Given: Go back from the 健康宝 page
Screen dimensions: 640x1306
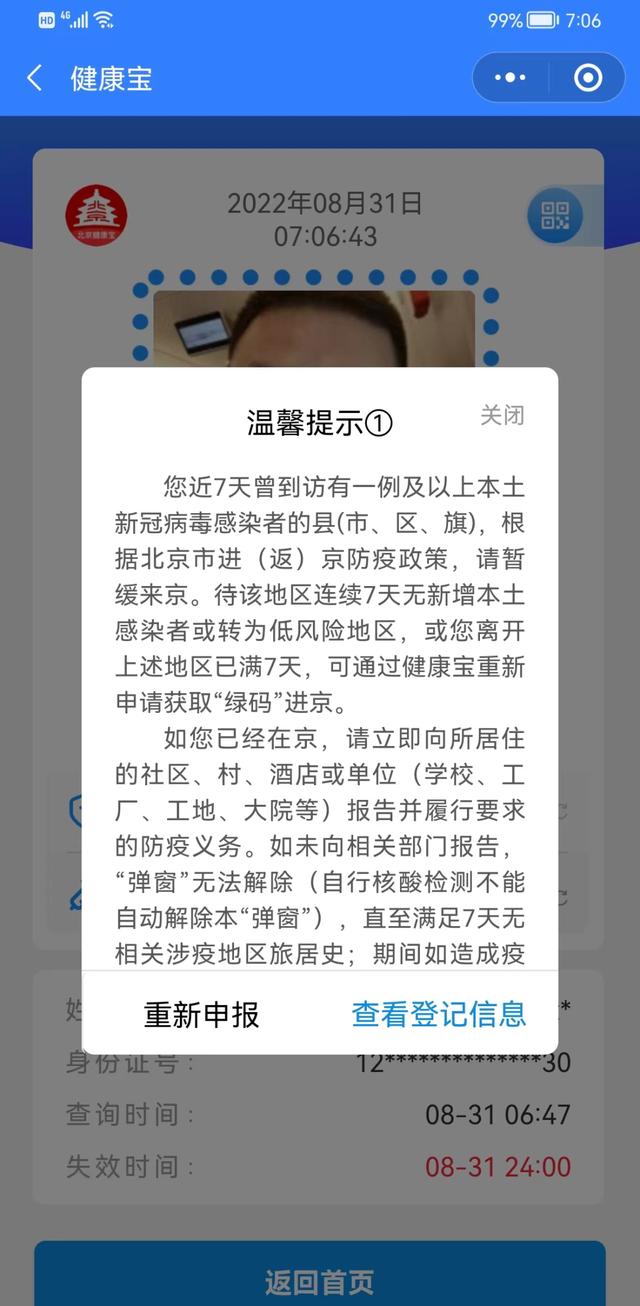Looking at the screenshot, I should click(x=35, y=78).
